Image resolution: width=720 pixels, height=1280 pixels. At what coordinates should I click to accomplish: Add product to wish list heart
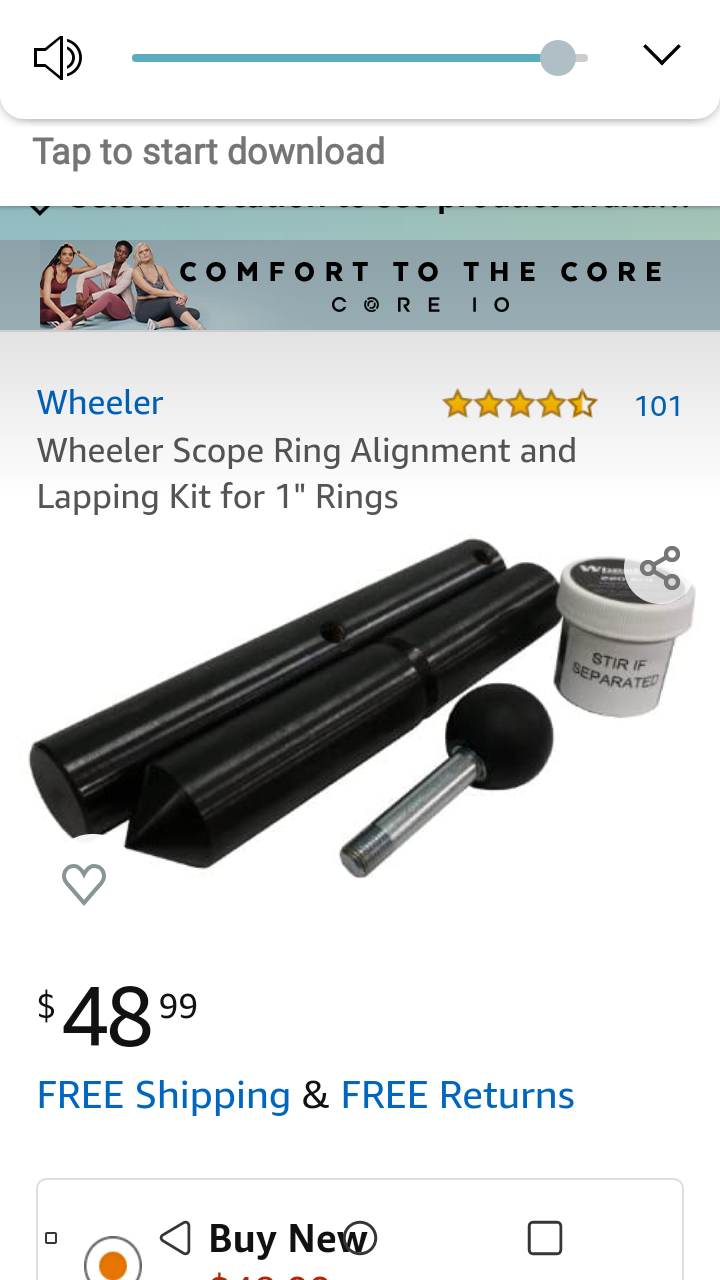[x=84, y=883]
